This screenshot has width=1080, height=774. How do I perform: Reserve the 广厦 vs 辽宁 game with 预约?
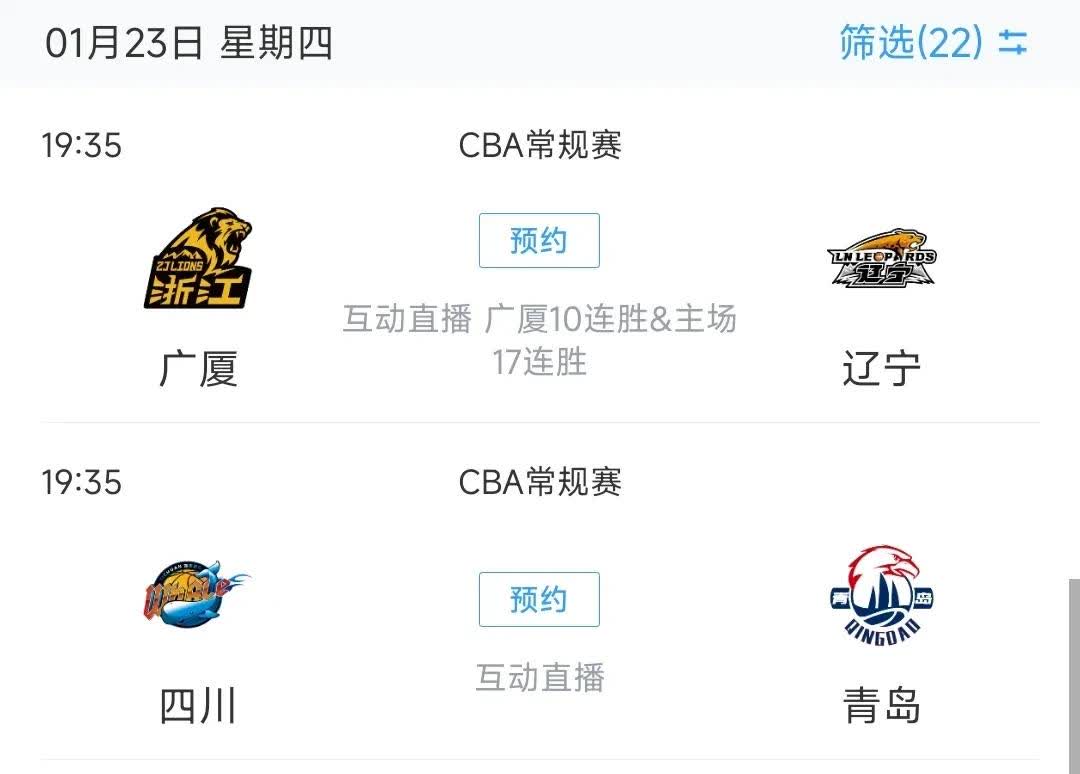click(x=539, y=240)
